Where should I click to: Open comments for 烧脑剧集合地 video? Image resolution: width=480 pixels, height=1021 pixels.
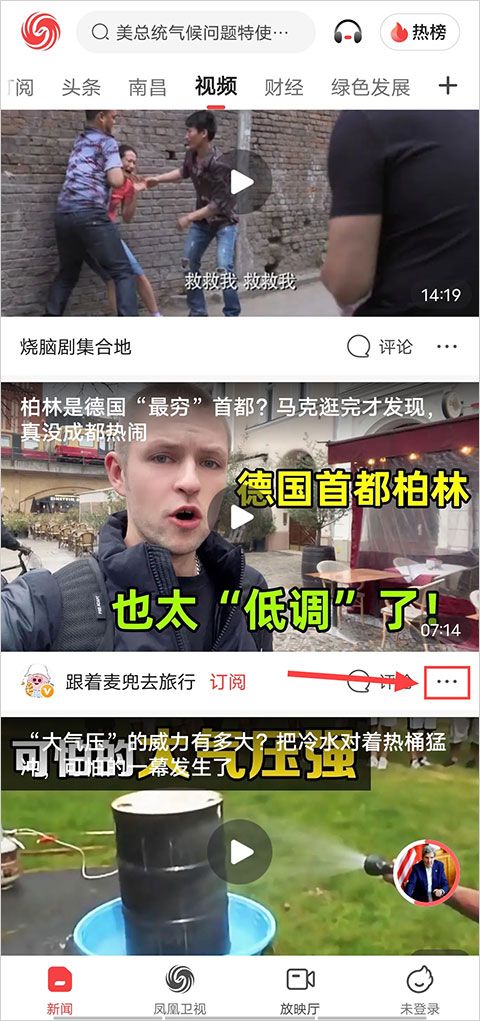pyautogui.click(x=380, y=346)
